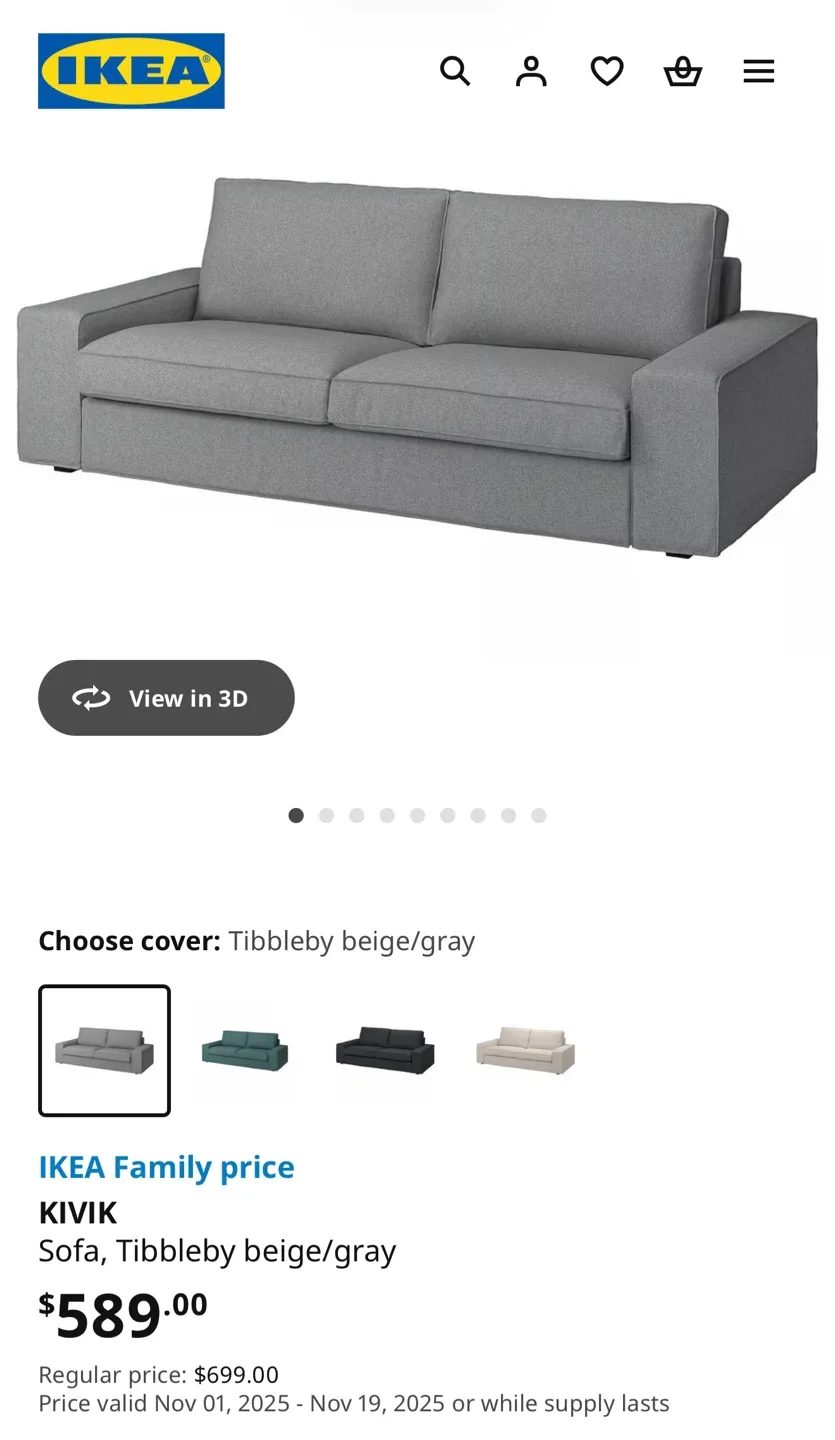Select the Tibbleby beige/gray cover swatch

(x=104, y=1052)
